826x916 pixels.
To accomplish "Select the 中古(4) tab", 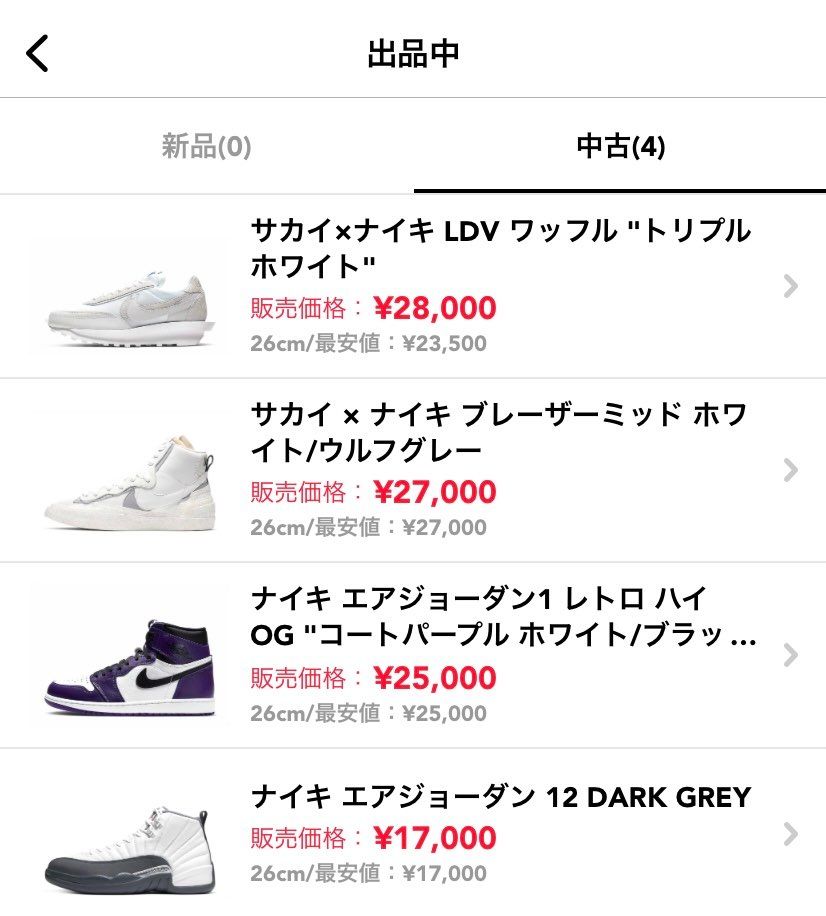I will (620, 146).
